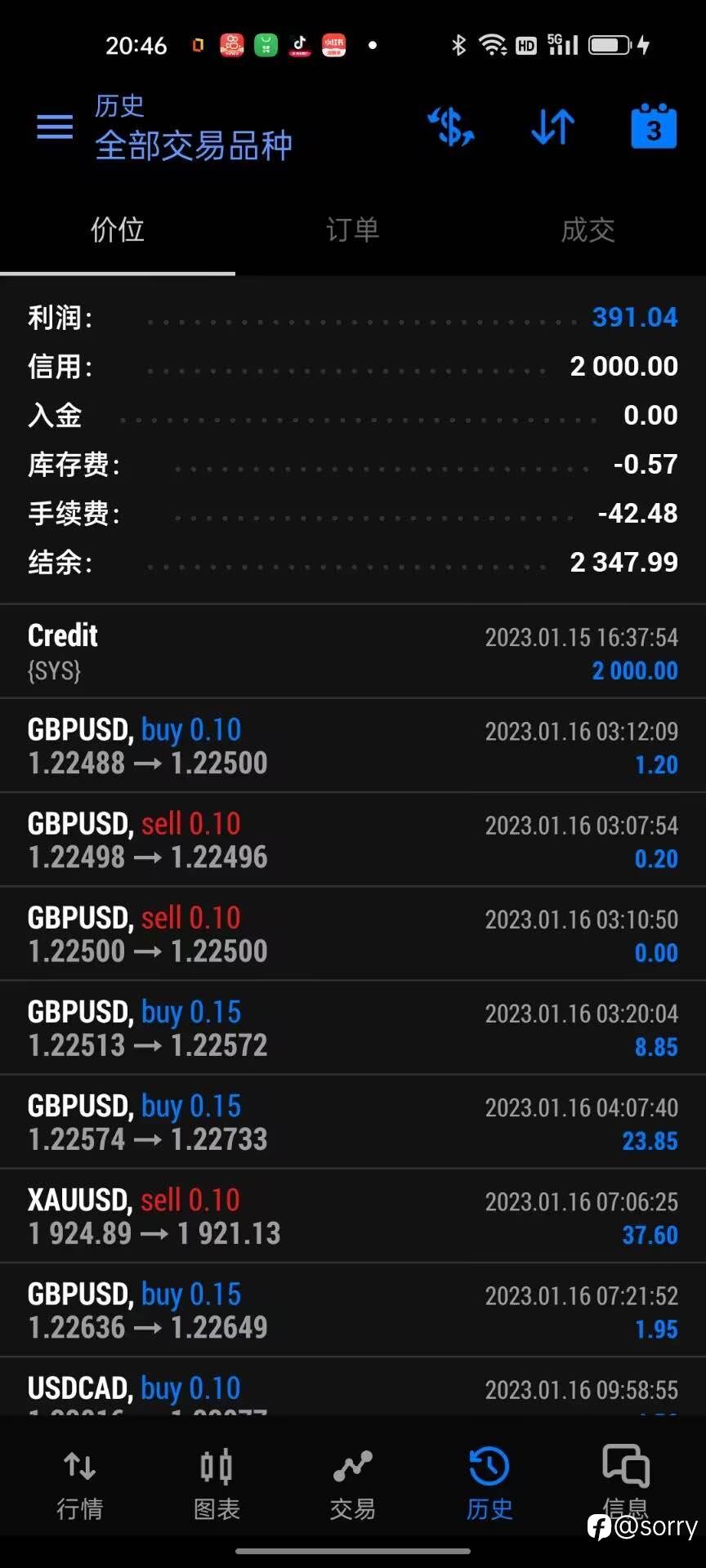706x1568 pixels.
Task: Open GBPUSD buy 0.15 trade with profit 23.85
Action: click(353, 1121)
